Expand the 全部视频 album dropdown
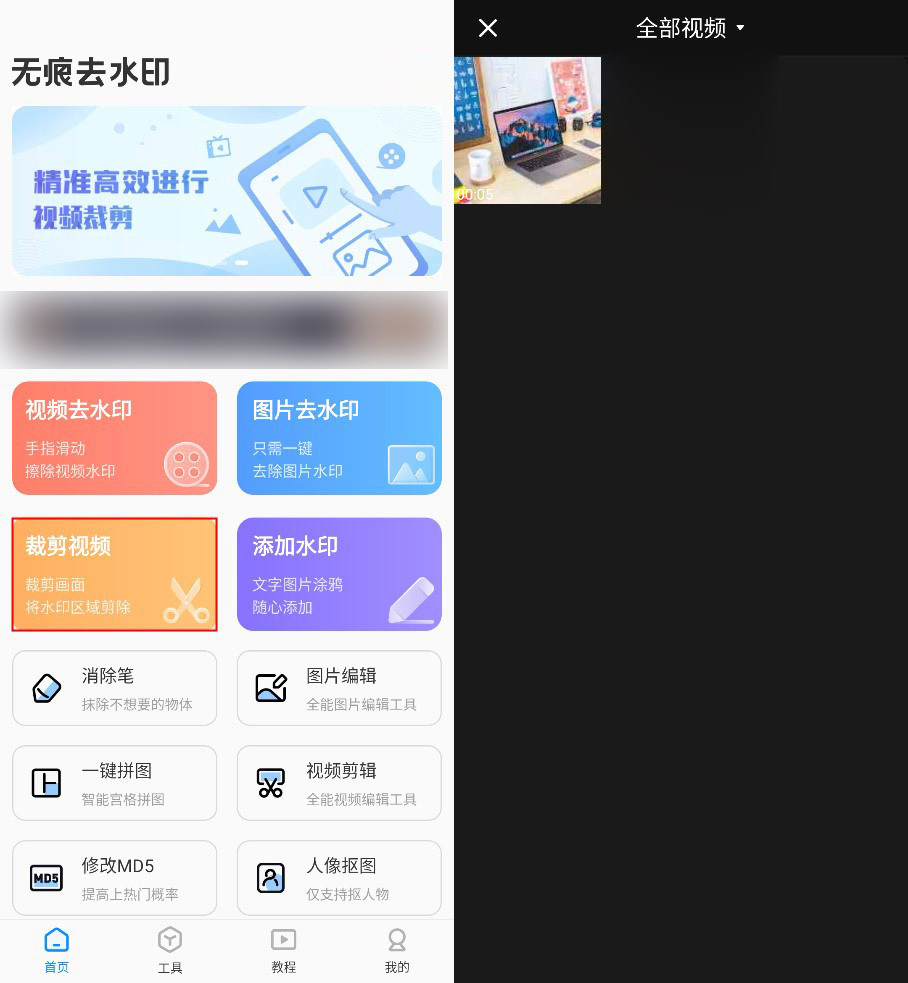Screen dimensions: 908x983 [x=690, y=28]
